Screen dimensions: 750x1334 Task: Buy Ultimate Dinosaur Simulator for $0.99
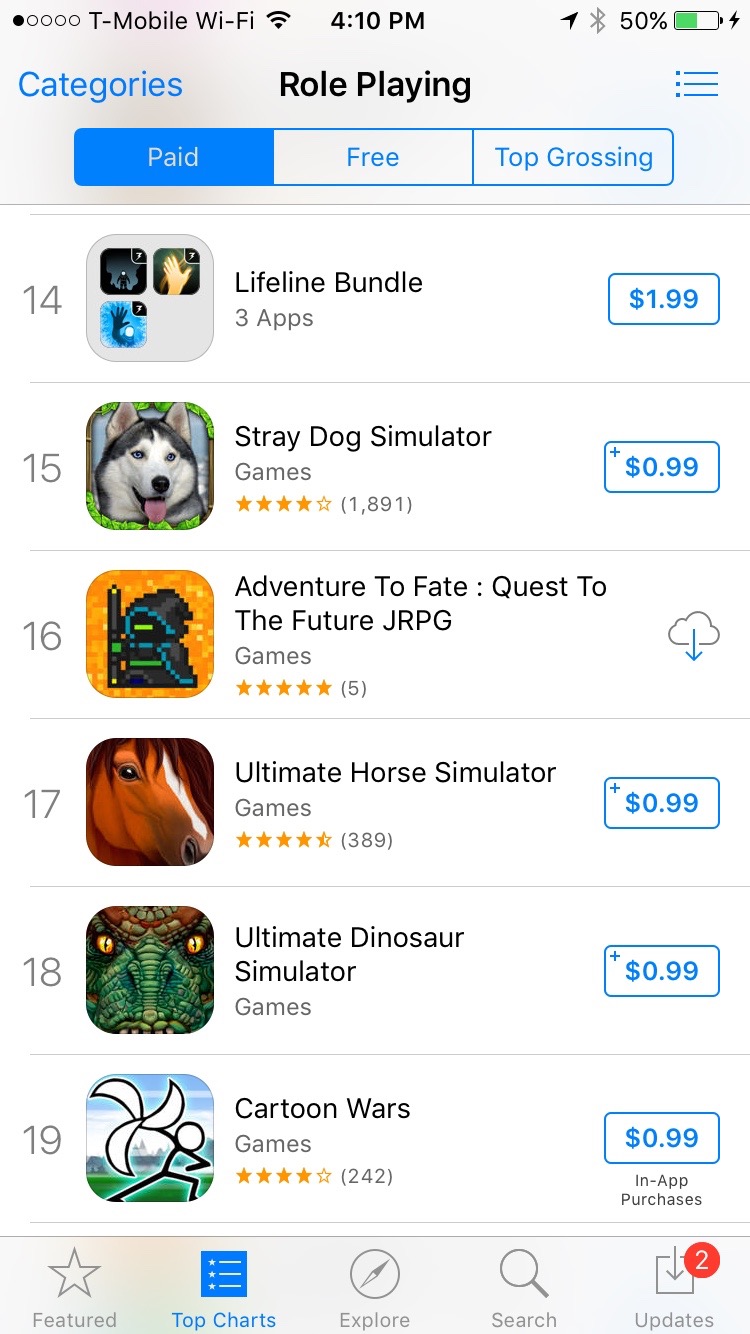click(x=662, y=971)
